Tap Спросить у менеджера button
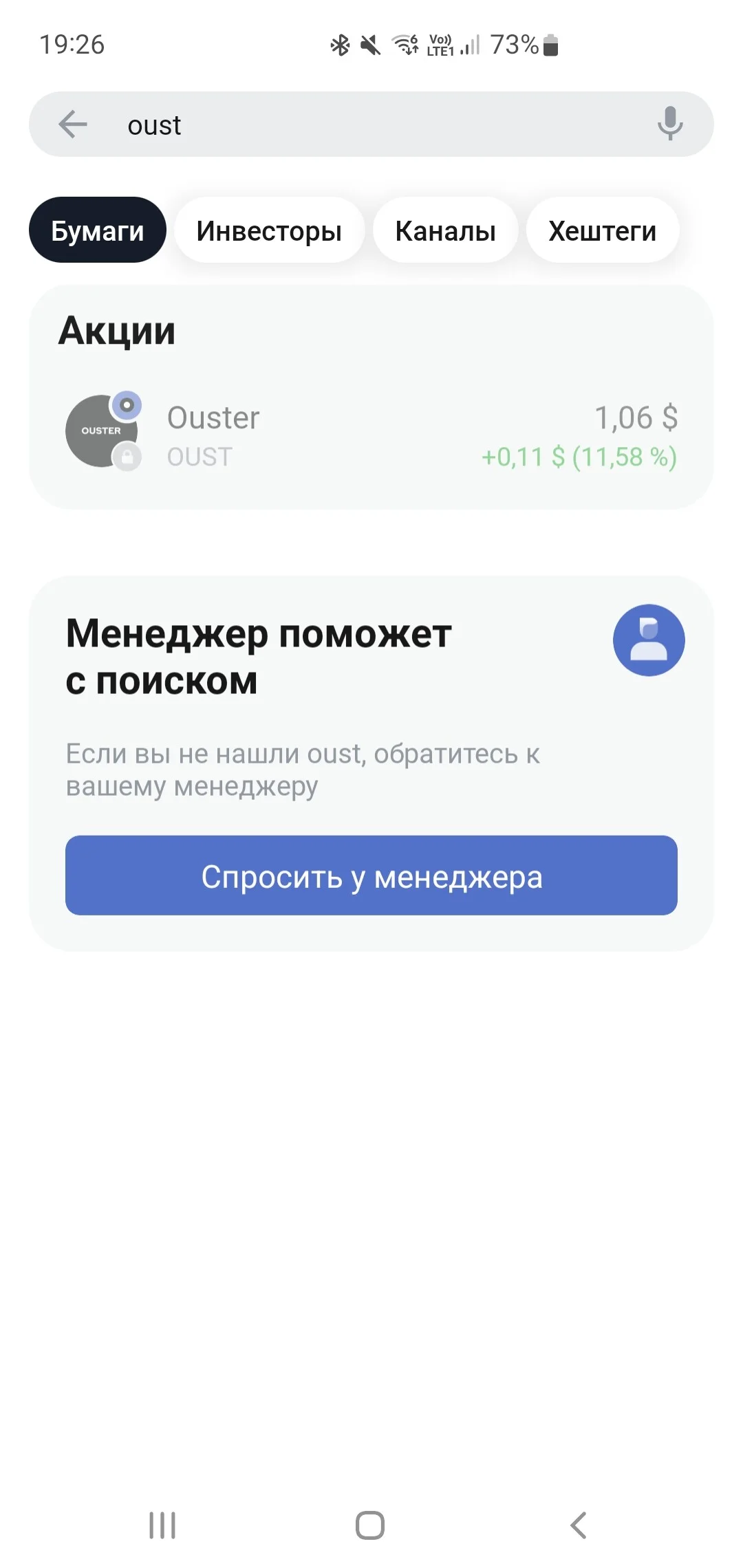Viewport: 743px width, 1568px height. click(x=371, y=875)
